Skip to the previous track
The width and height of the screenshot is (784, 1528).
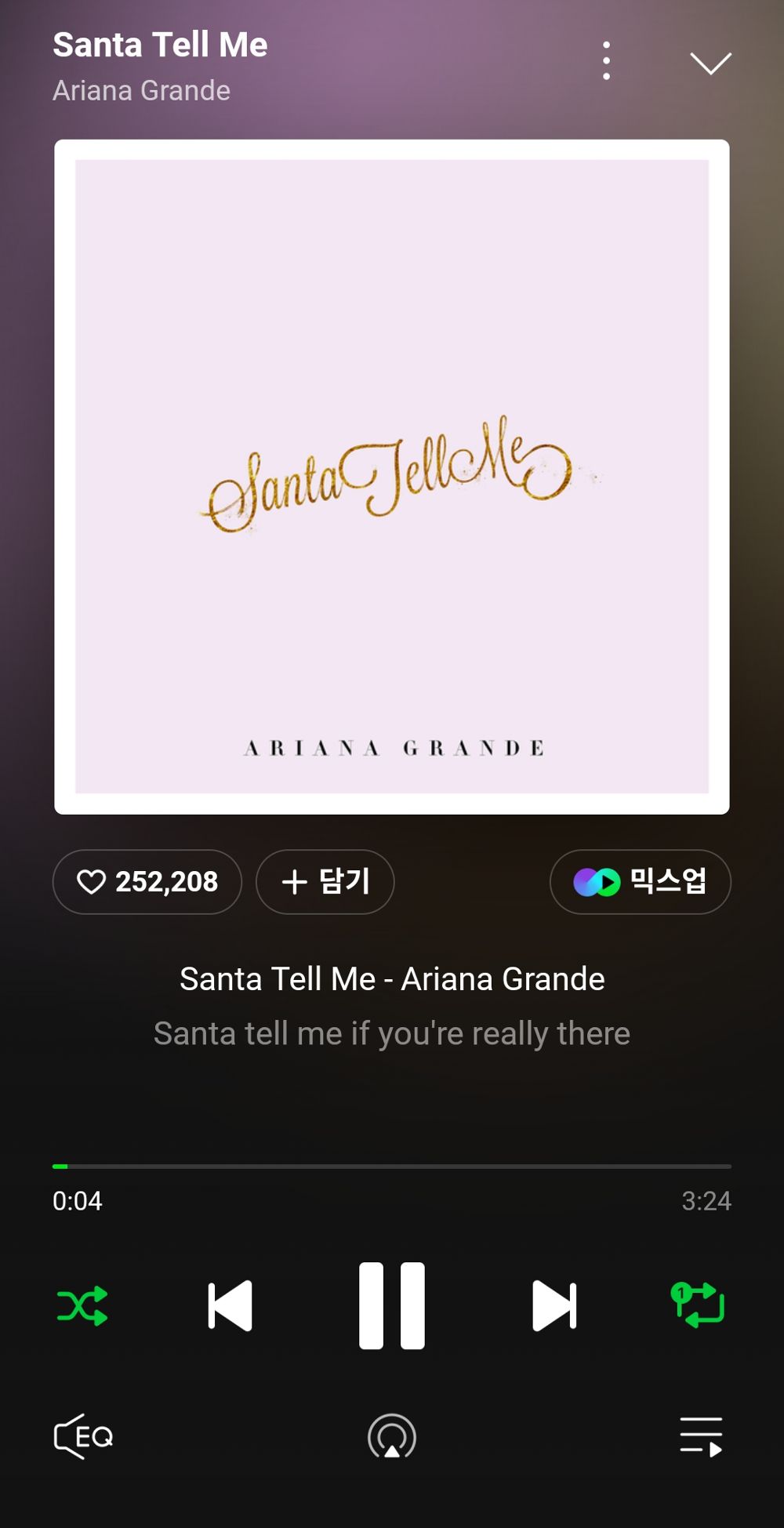click(x=230, y=1305)
